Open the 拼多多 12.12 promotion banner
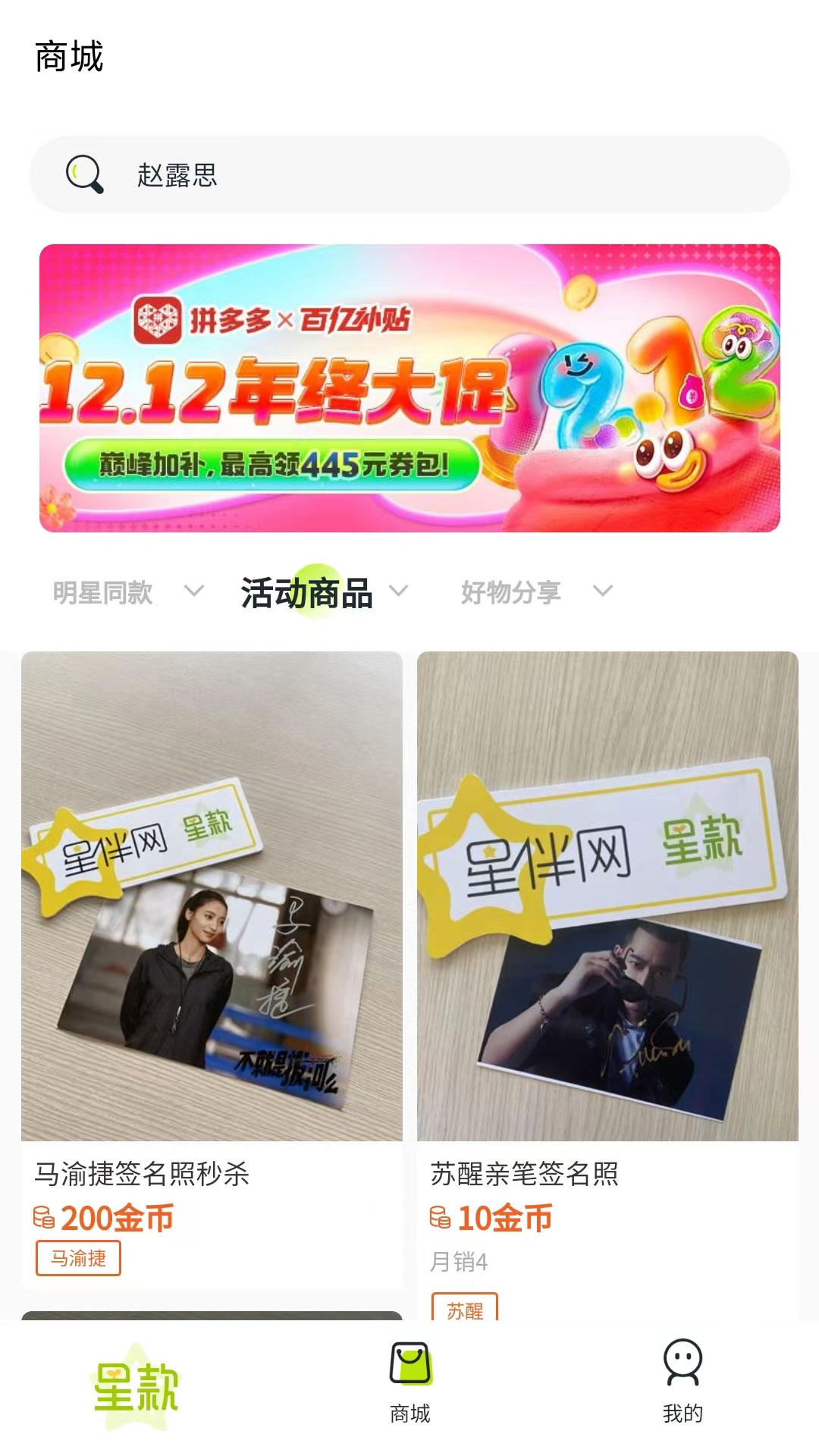The width and height of the screenshot is (819, 1456). point(409,388)
